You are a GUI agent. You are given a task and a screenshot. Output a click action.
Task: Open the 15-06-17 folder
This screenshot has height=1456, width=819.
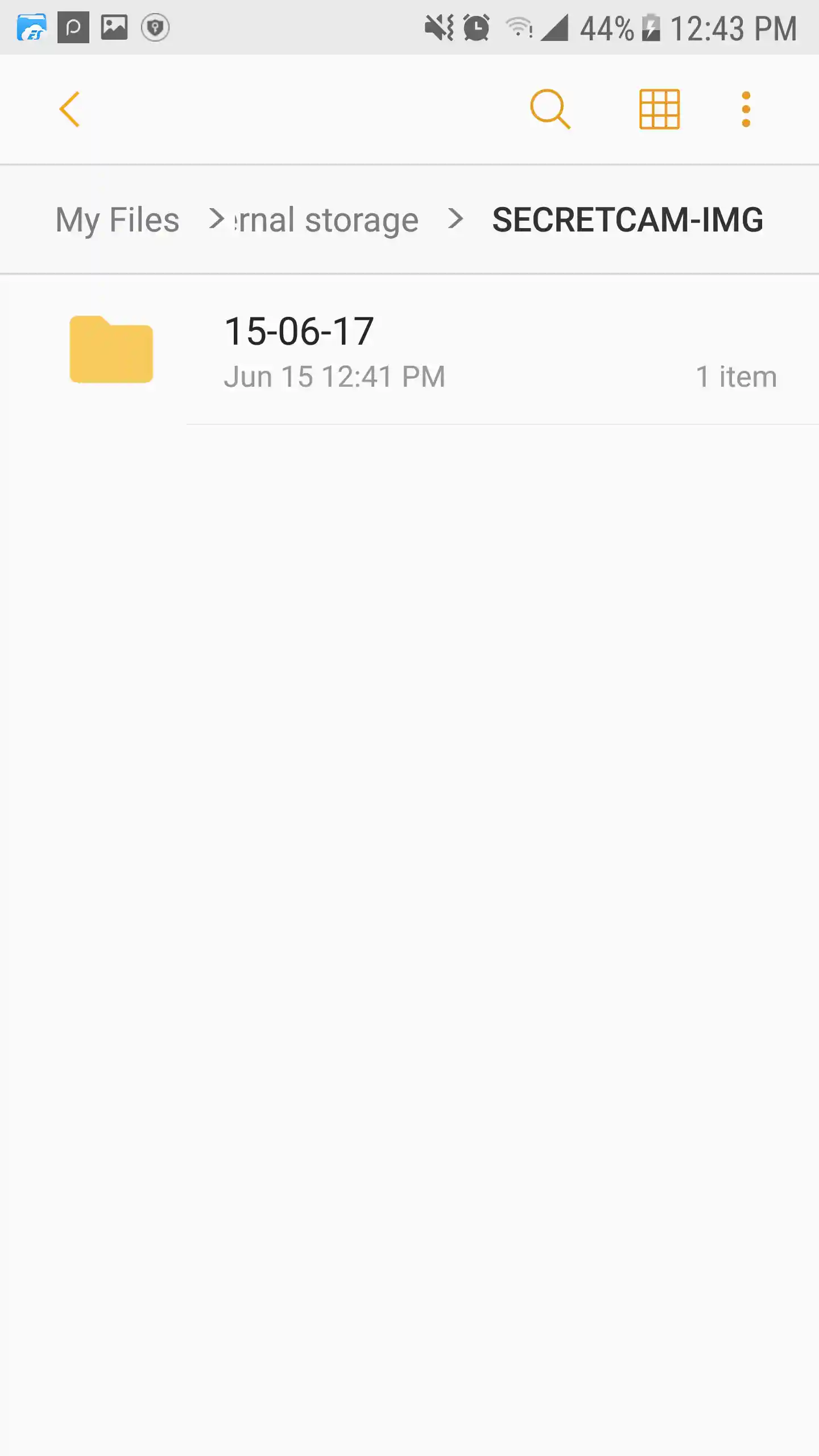tap(300, 330)
